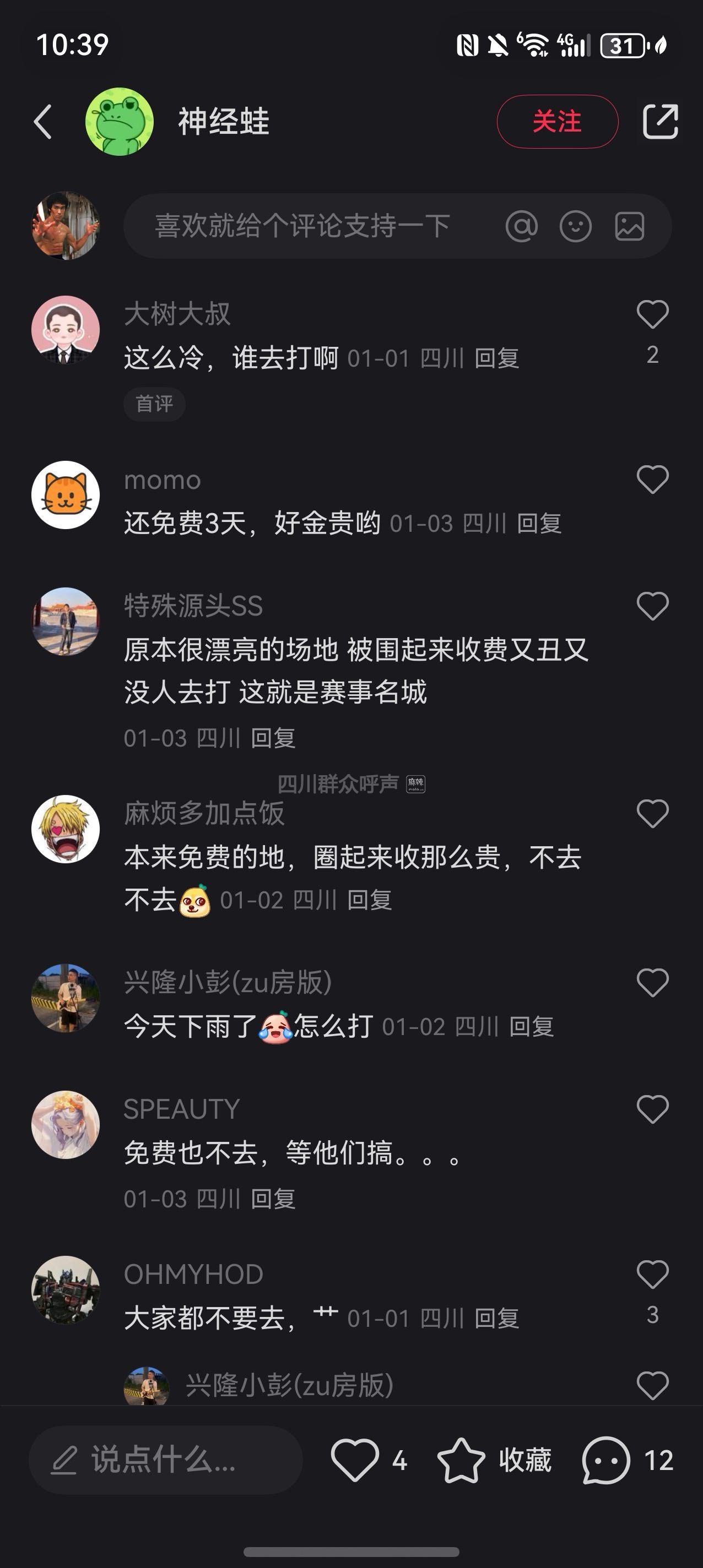Screen dimensions: 703x1568
Task: Attach an image to the comment
Action: tap(629, 226)
